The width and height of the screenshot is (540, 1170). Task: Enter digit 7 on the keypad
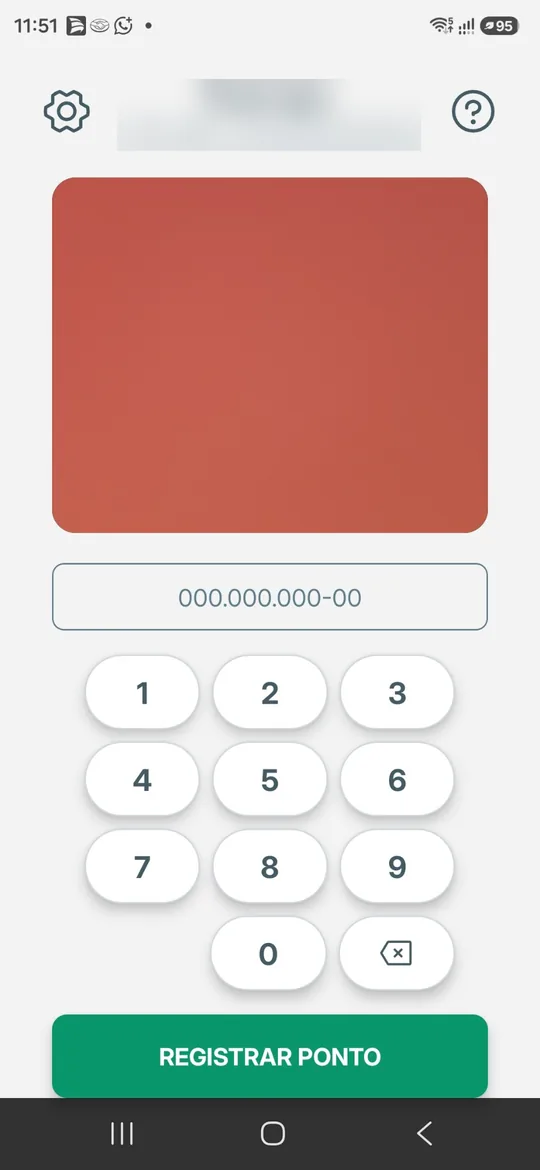click(x=142, y=866)
